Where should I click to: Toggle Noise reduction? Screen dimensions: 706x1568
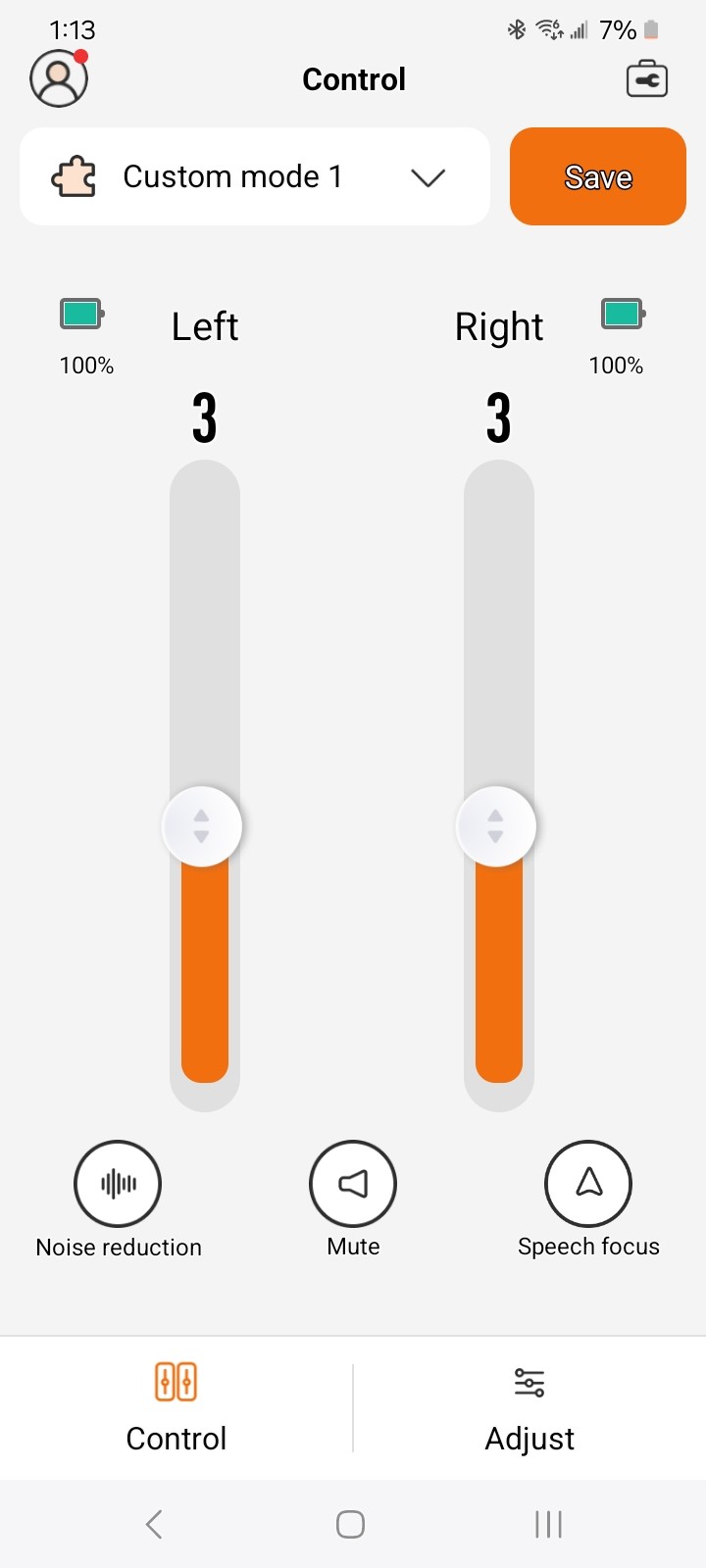118,1184
